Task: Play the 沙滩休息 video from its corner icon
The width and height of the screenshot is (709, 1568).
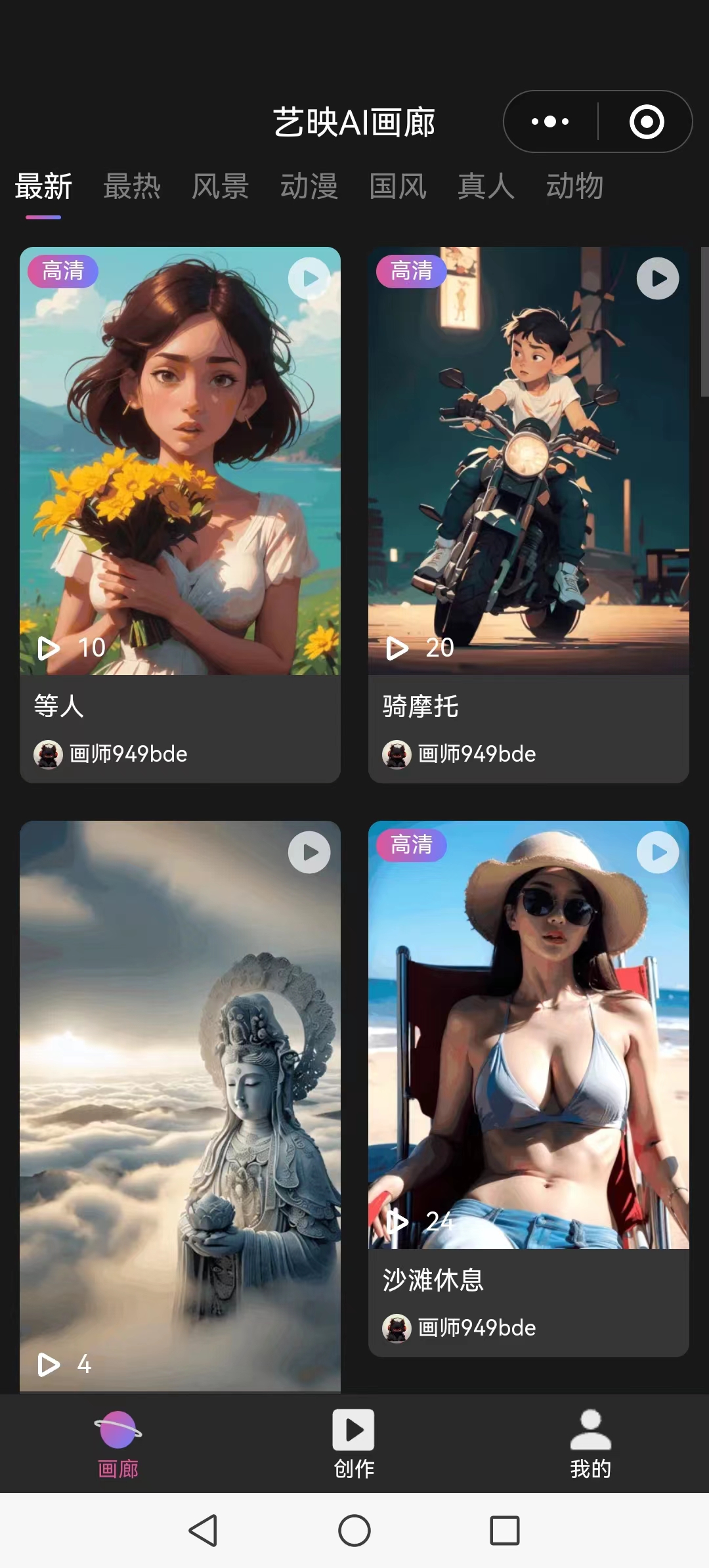Action: click(x=658, y=852)
